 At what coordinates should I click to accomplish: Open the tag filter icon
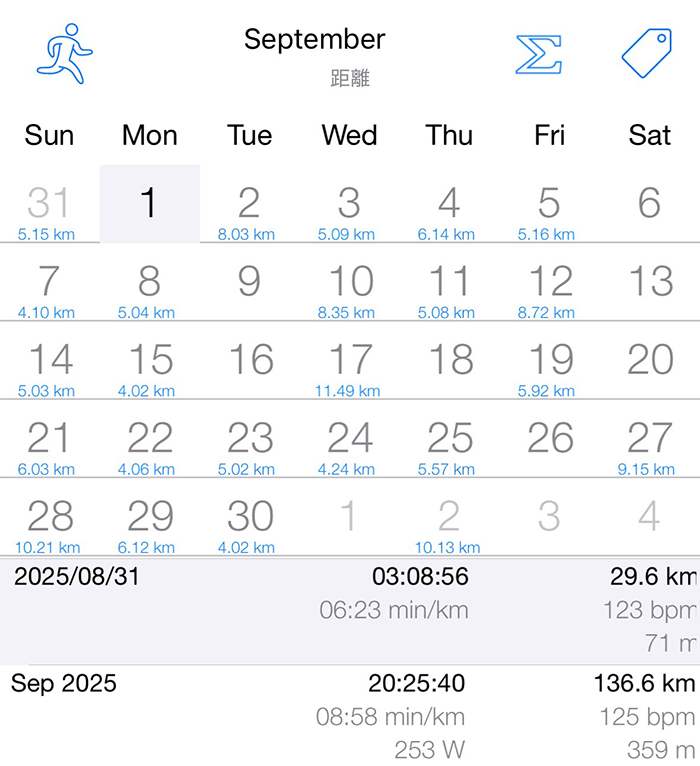[x=646, y=53]
